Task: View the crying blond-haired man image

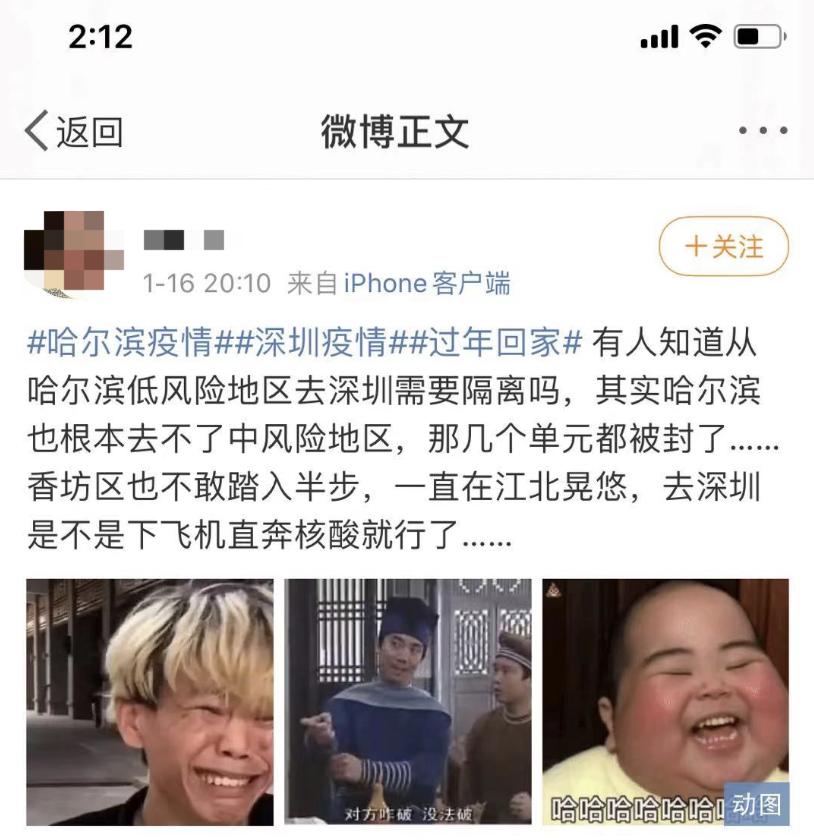Action: [150, 702]
